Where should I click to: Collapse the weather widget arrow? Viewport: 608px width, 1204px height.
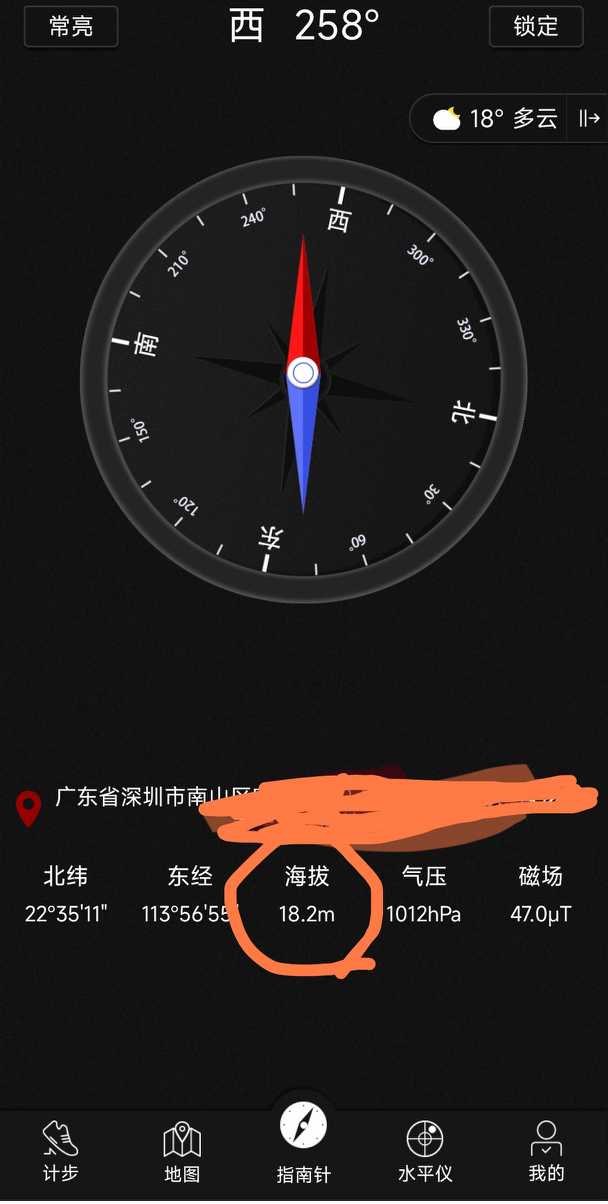(x=589, y=119)
